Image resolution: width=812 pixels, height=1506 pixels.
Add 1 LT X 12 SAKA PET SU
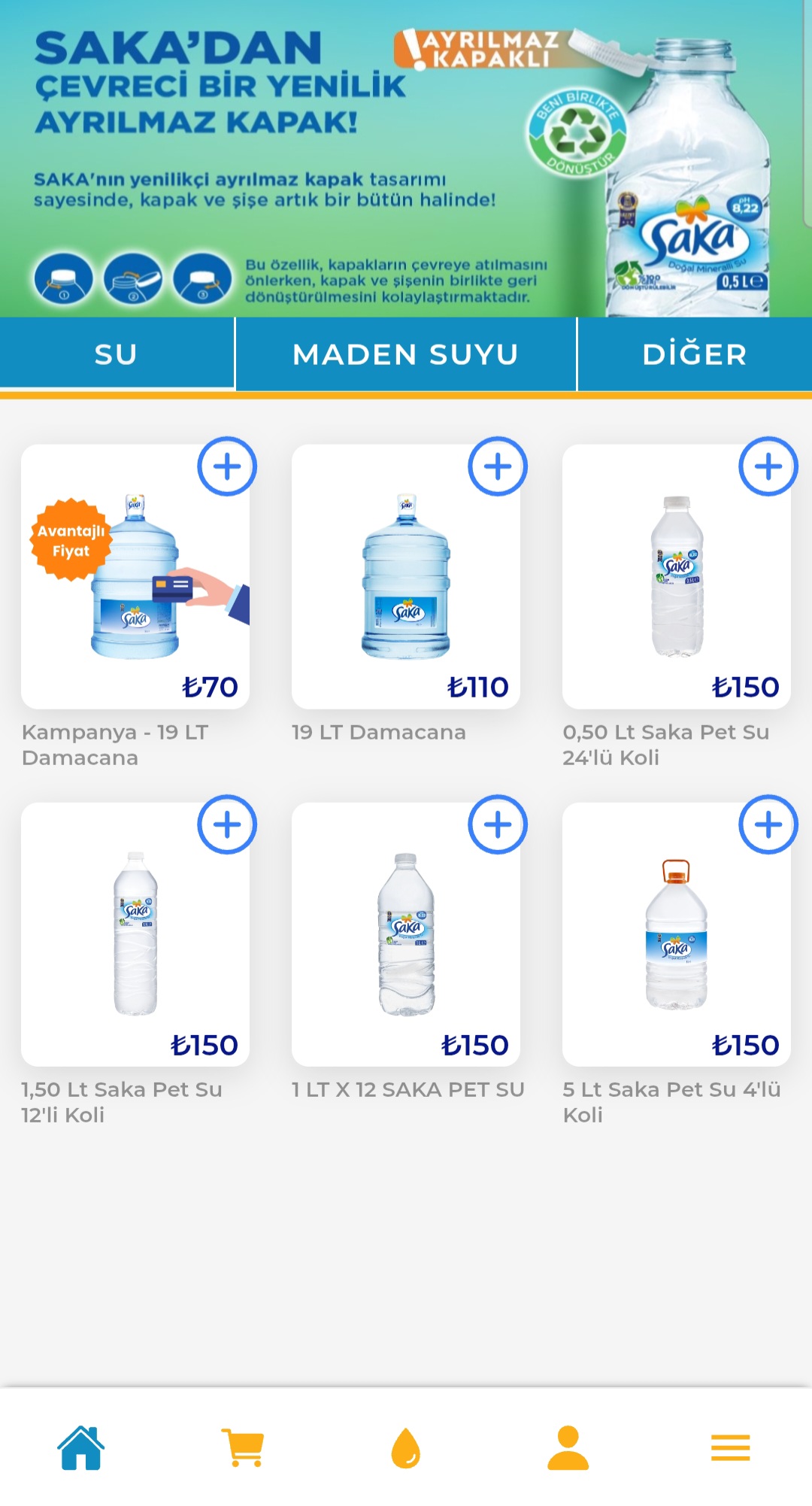498,824
